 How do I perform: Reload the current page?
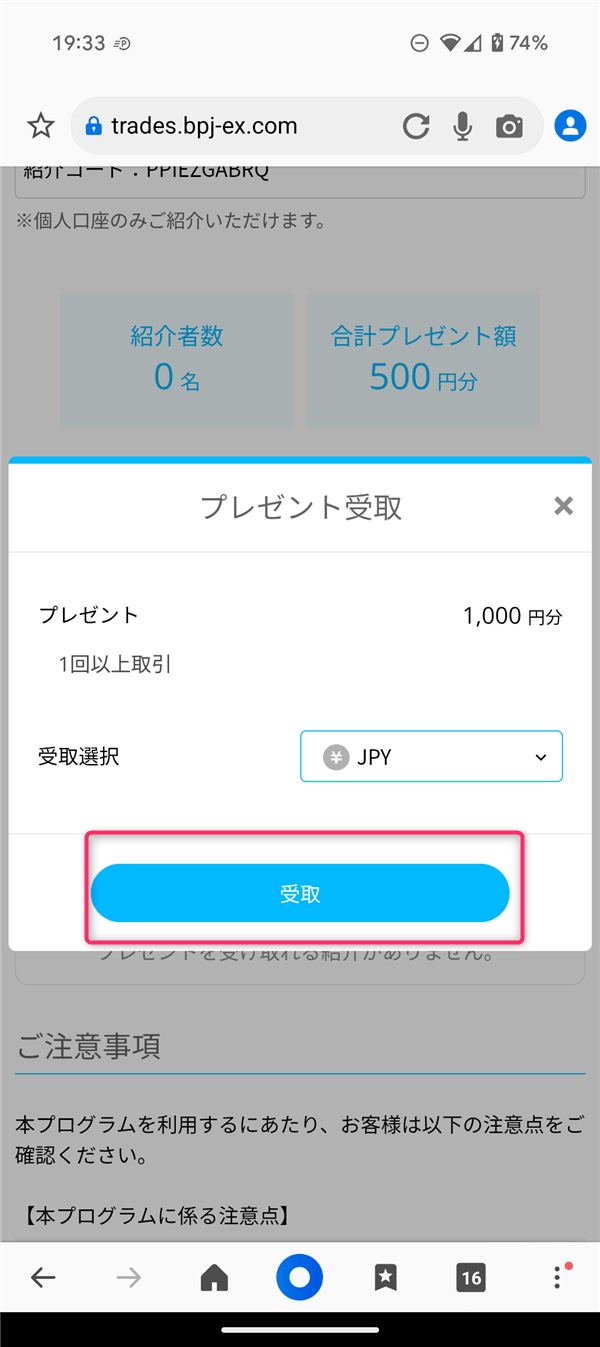416,126
